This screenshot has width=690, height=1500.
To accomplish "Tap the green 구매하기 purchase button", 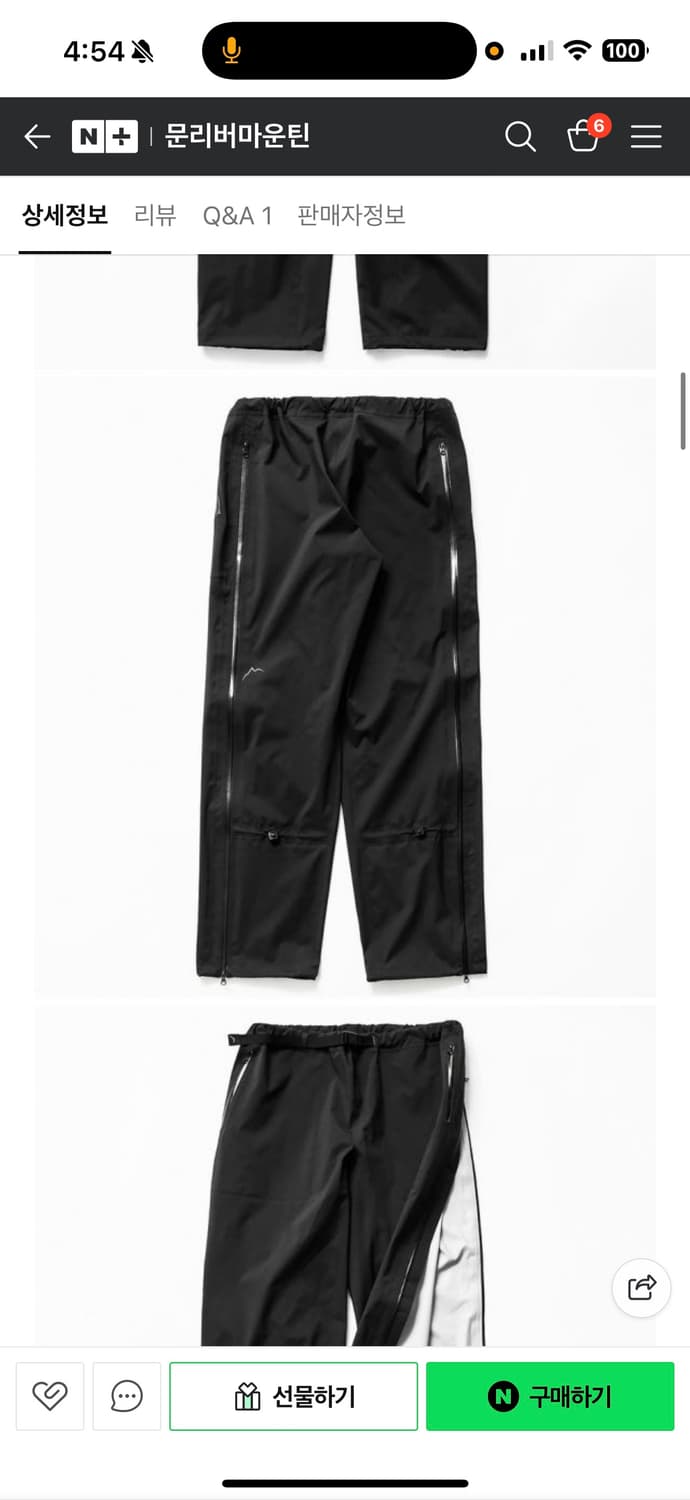I will [550, 1396].
